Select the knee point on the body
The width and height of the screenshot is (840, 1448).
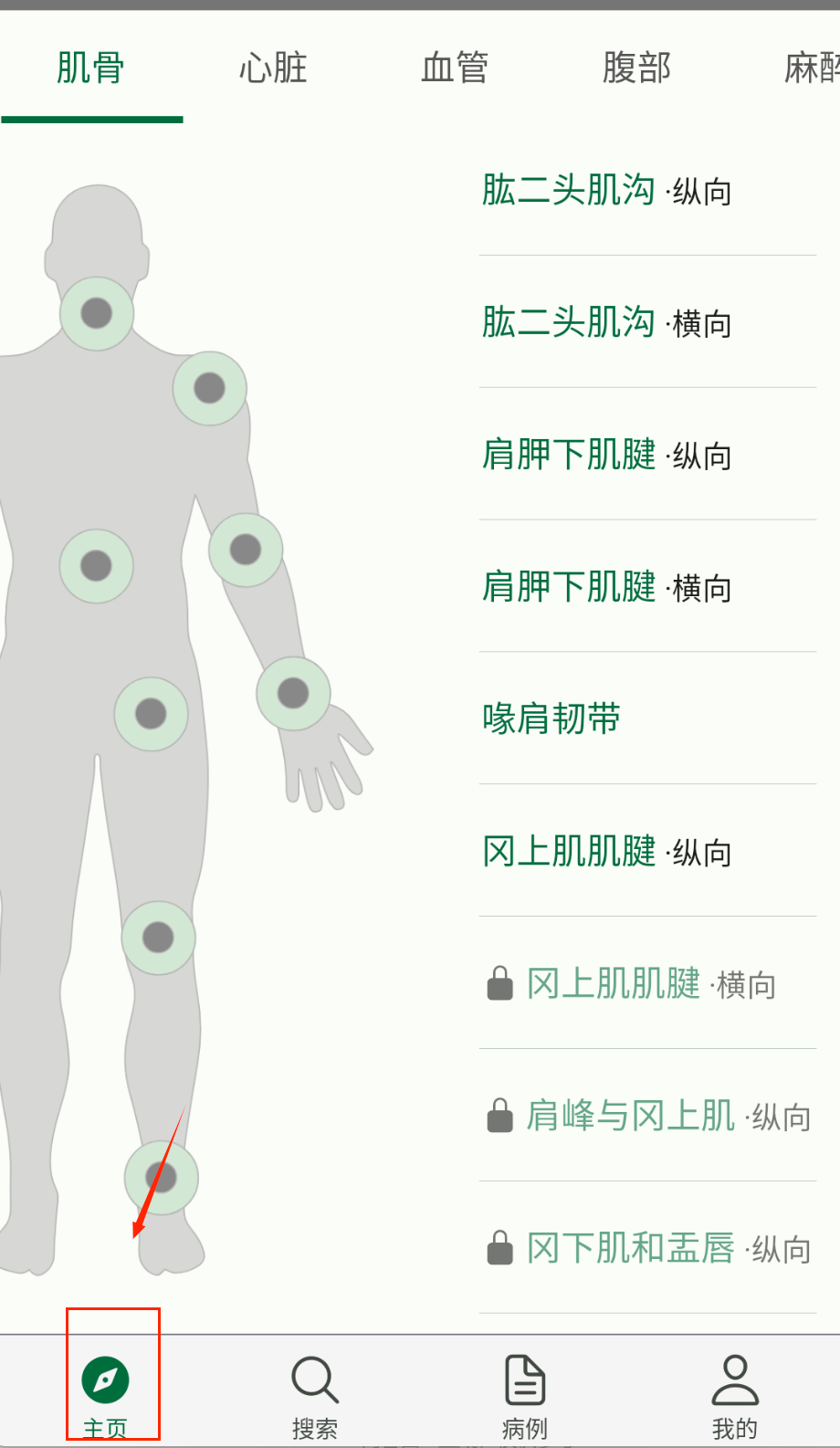[x=158, y=938]
